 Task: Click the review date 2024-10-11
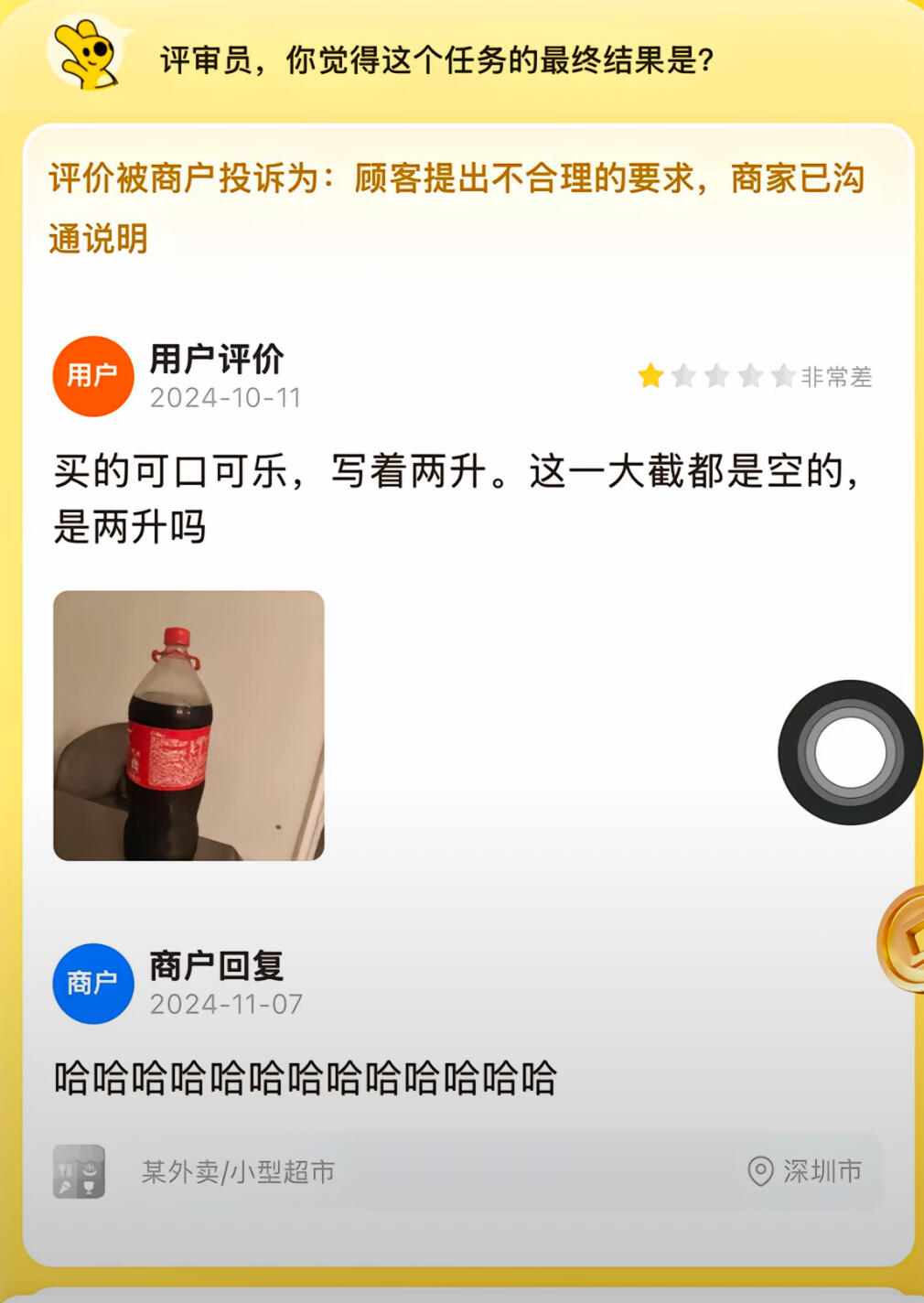click(x=226, y=398)
